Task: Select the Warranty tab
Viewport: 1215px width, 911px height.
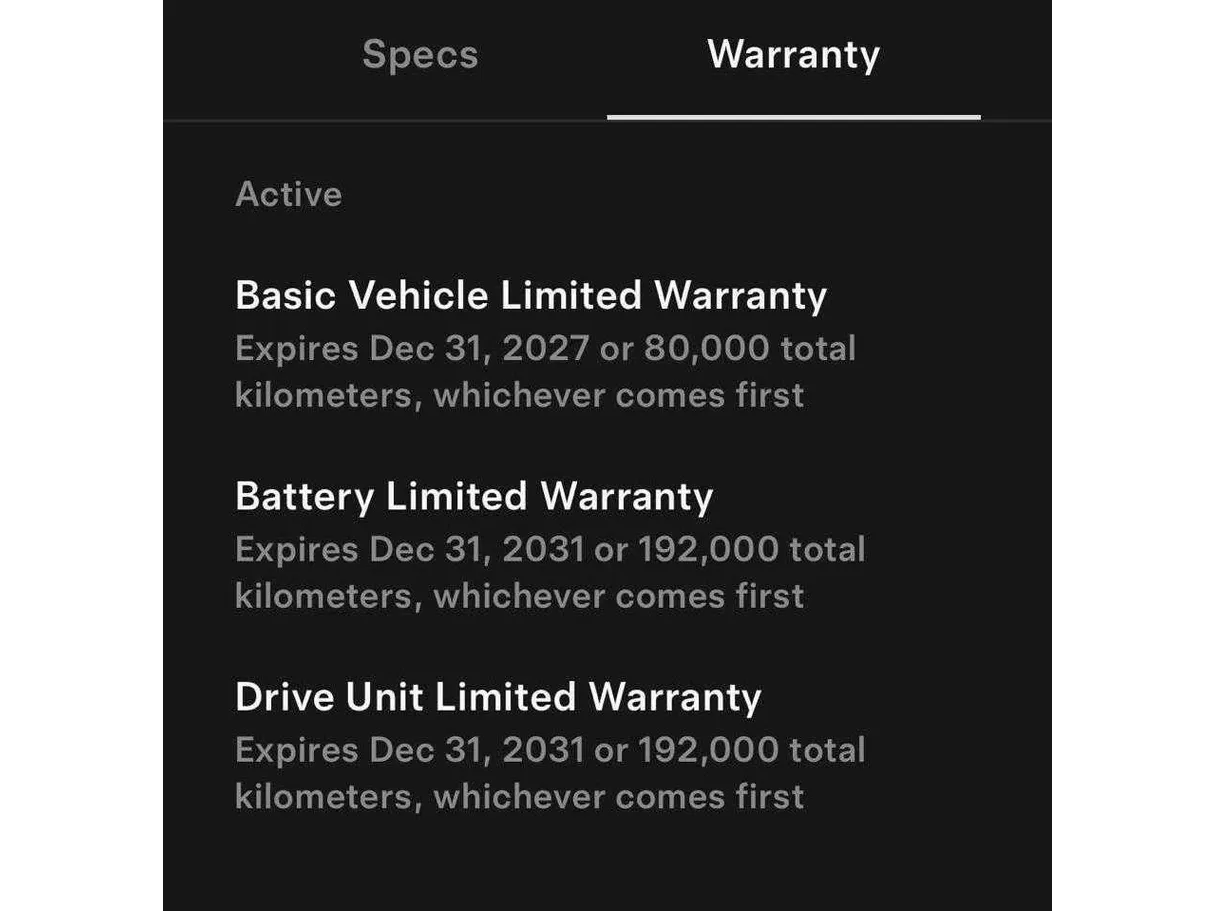Action: (x=793, y=54)
